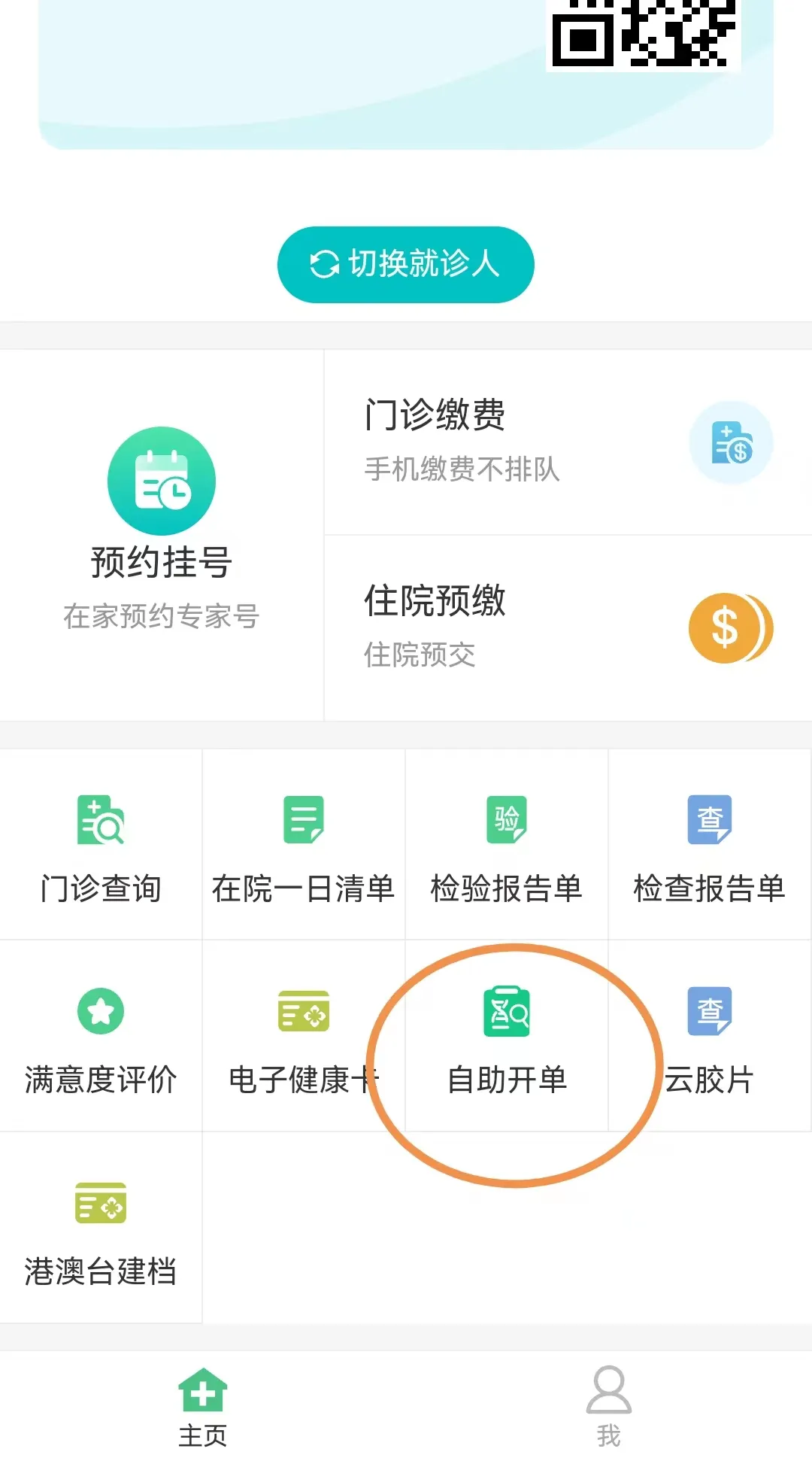Tap 自助开单 self-service ordering
This screenshot has width=812, height=1464.
(507, 1037)
